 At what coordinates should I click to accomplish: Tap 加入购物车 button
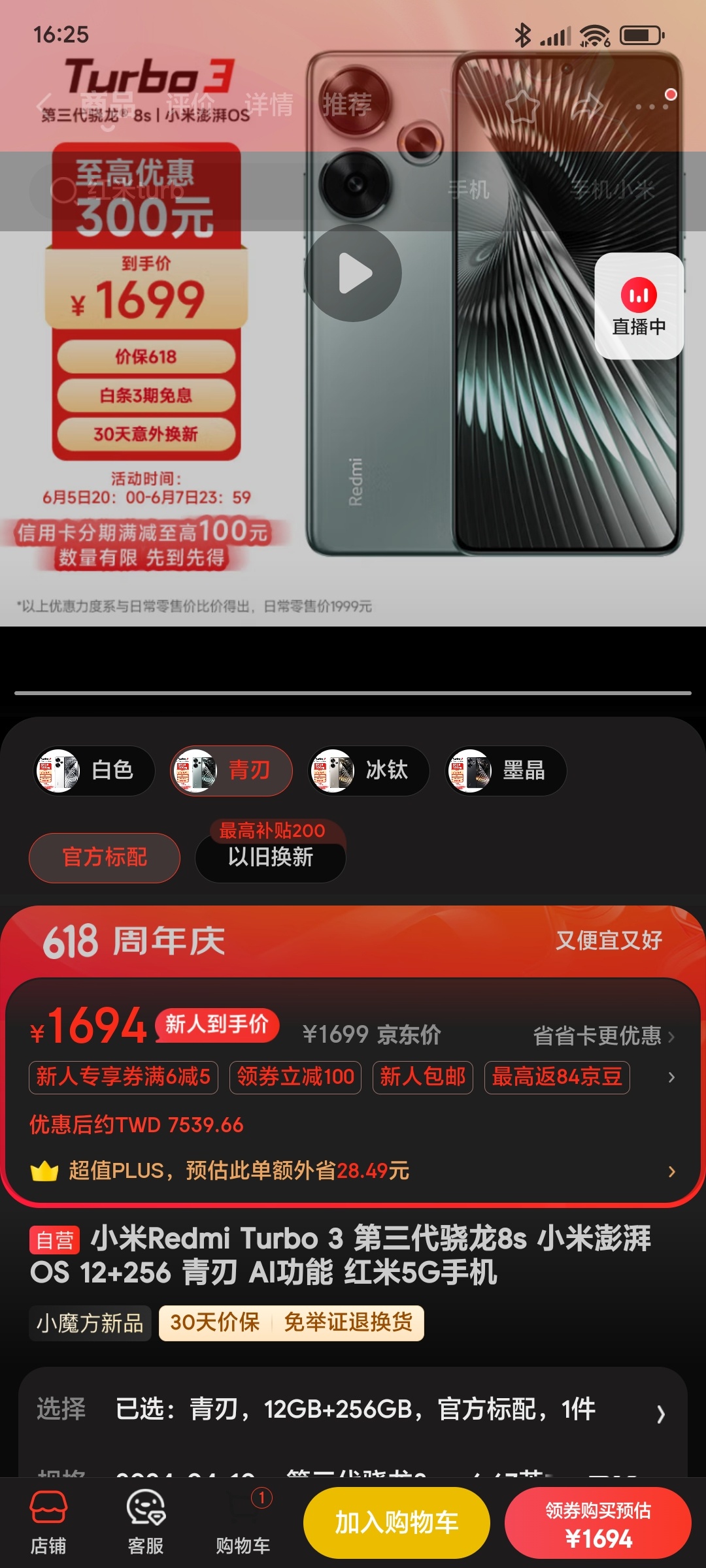point(396,1522)
